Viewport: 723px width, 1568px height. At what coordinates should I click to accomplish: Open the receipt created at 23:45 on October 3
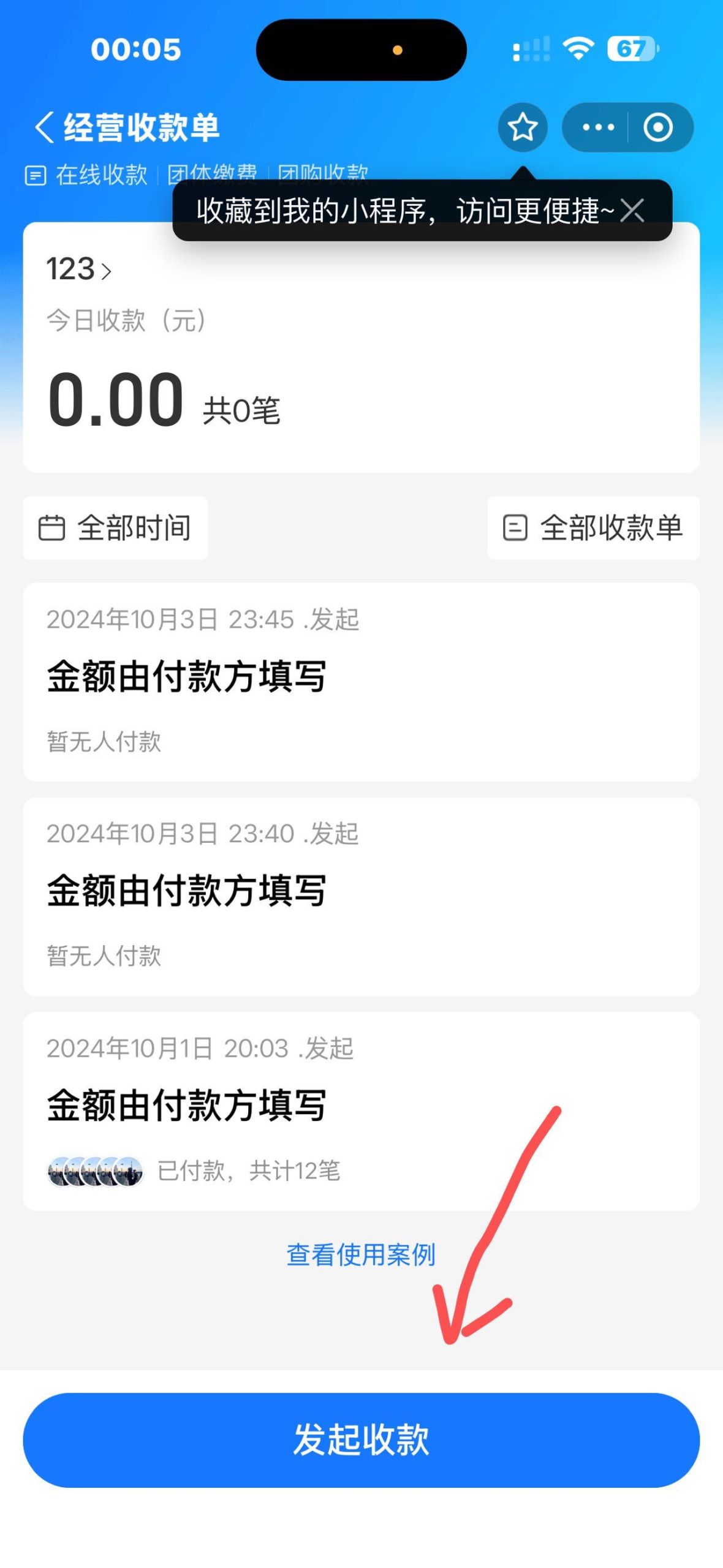tap(361, 681)
